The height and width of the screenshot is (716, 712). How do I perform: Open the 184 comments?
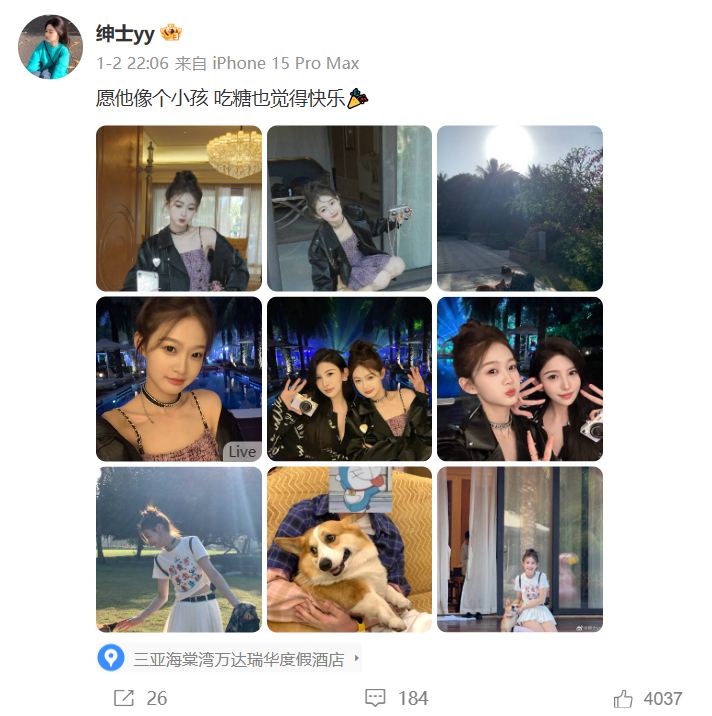tap(396, 698)
